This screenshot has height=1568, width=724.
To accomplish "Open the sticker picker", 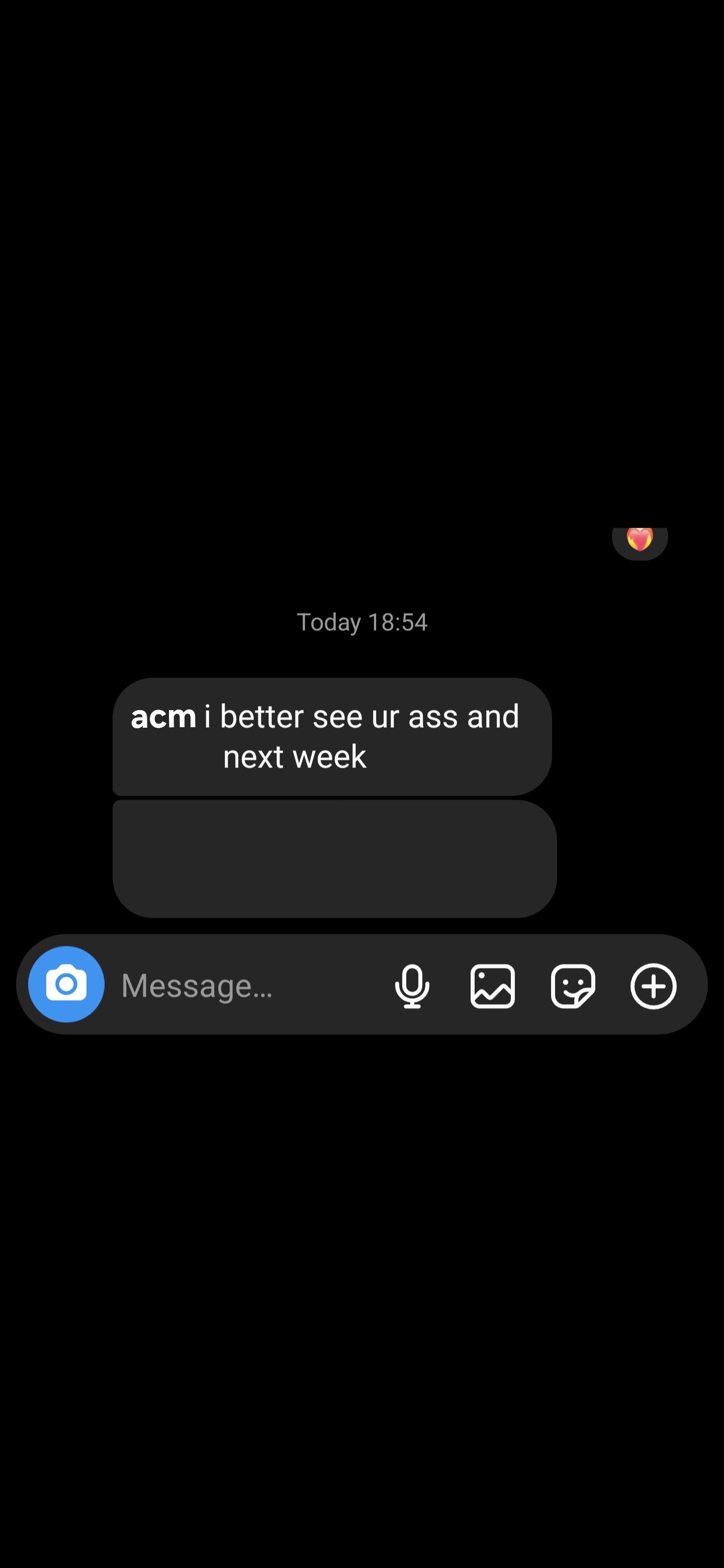I will click(x=573, y=986).
